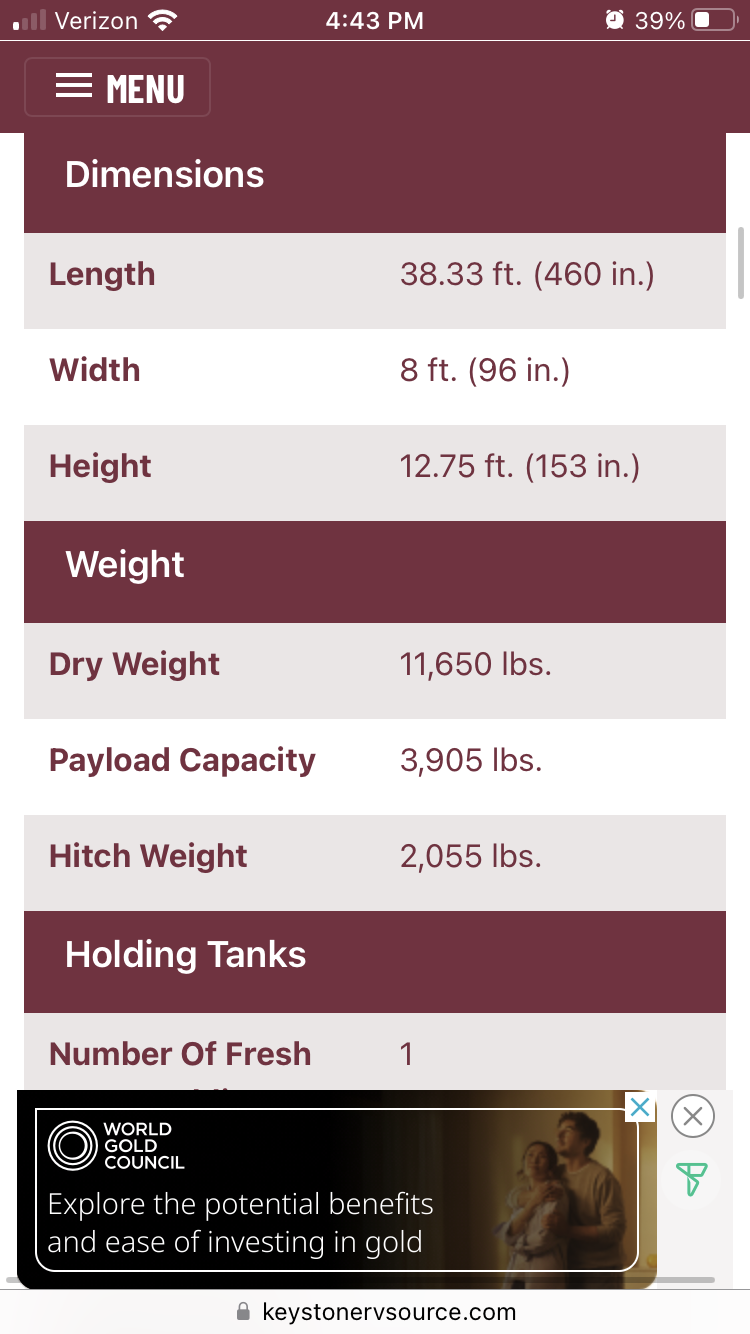Tap the green Freestar icon beside the ad
This screenshot has width=750, height=1334.
coord(691,1180)
